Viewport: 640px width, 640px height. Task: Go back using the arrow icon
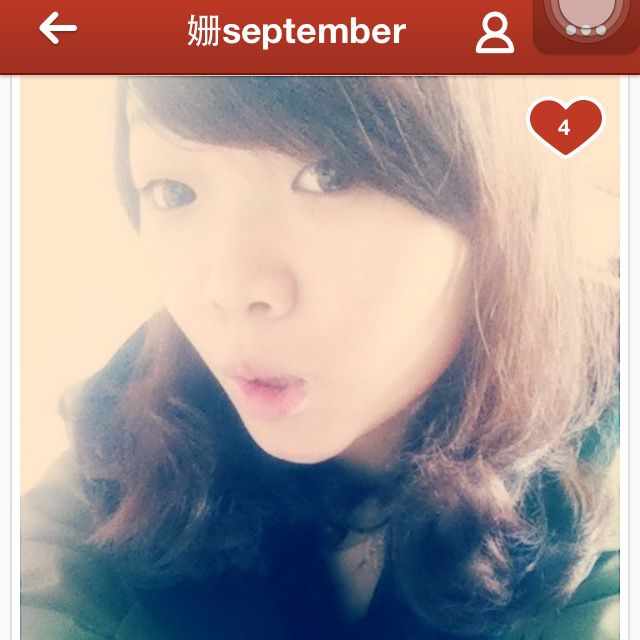point(58,30)
